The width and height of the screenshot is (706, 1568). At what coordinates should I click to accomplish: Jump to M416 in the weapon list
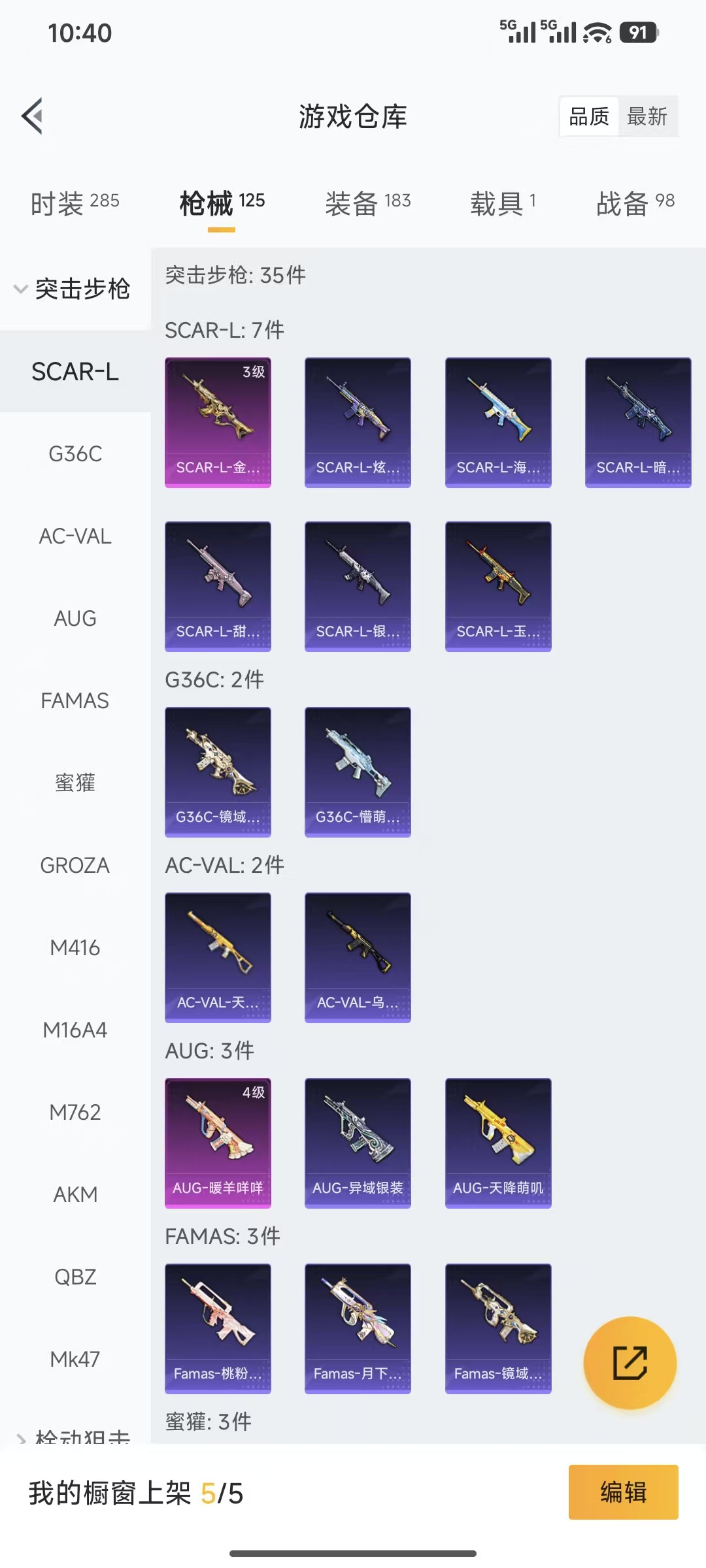[x=75, y=948]
